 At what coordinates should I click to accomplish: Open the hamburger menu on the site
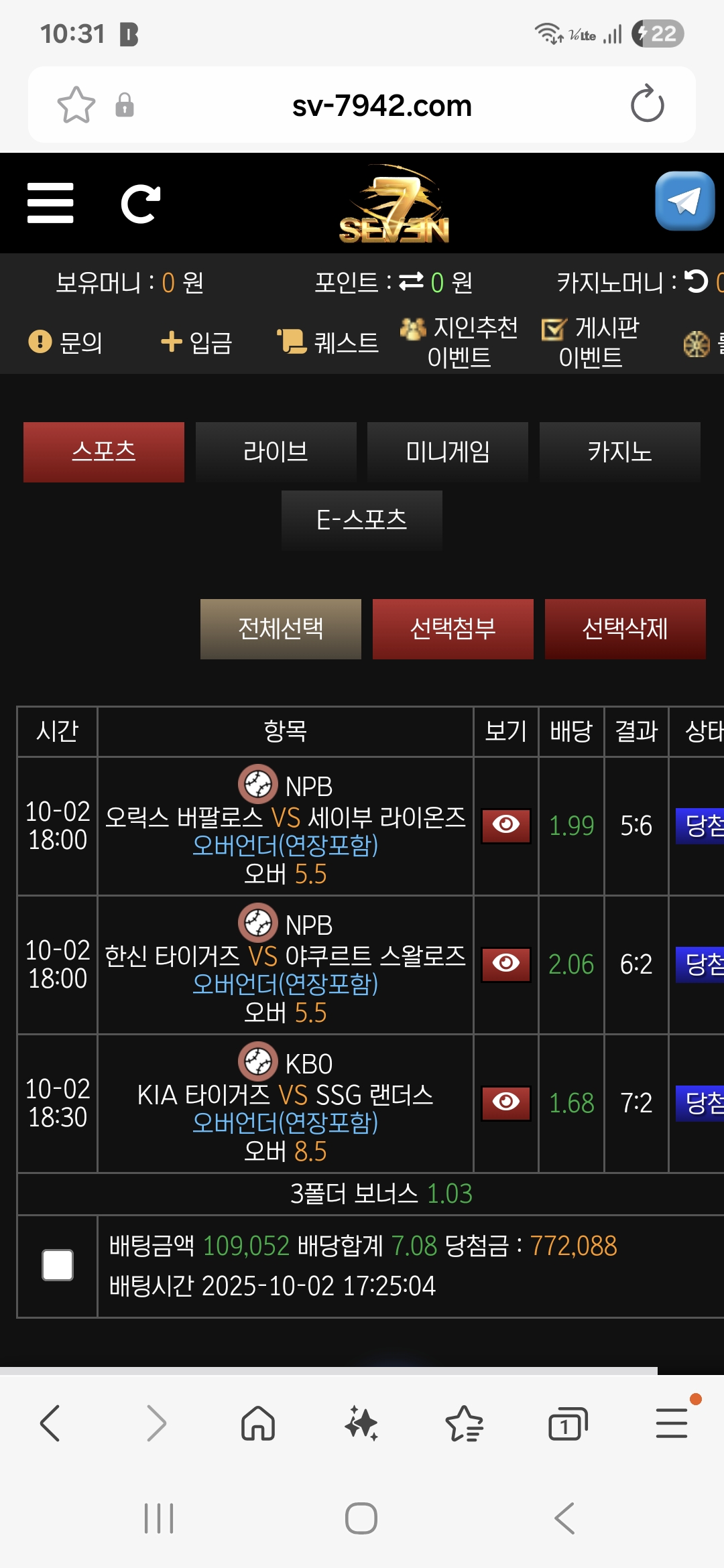(50, 203)
